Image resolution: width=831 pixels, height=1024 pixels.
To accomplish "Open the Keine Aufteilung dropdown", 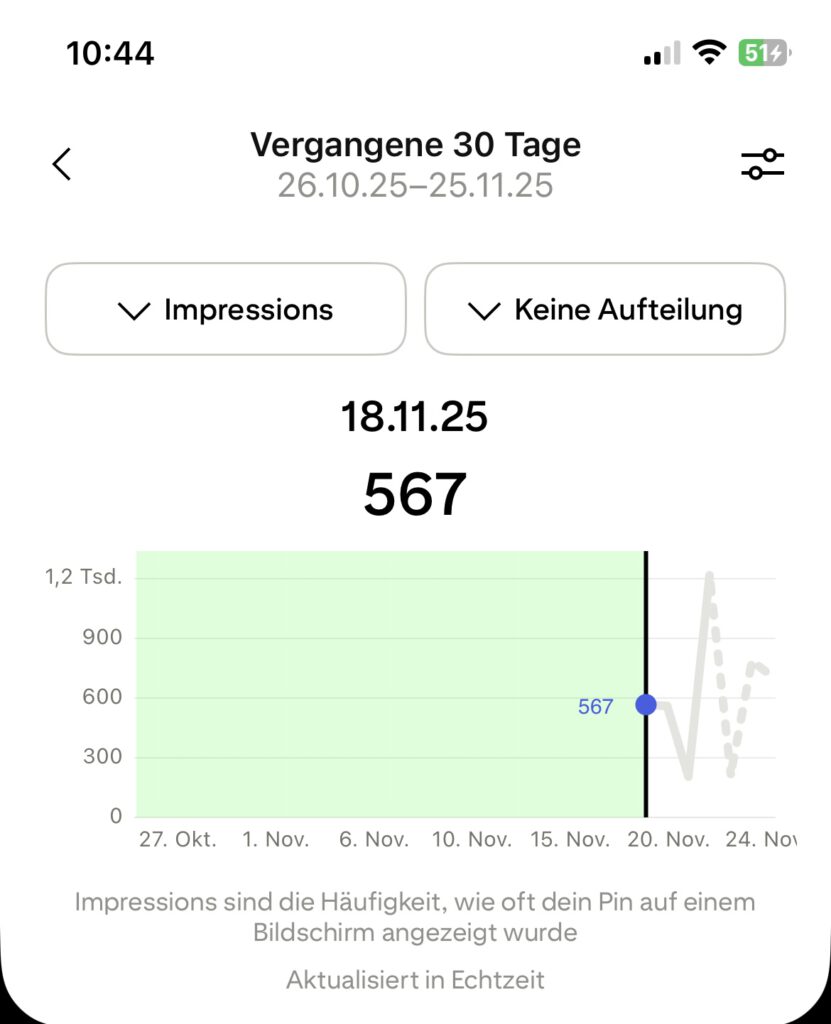I will [605, 310].
